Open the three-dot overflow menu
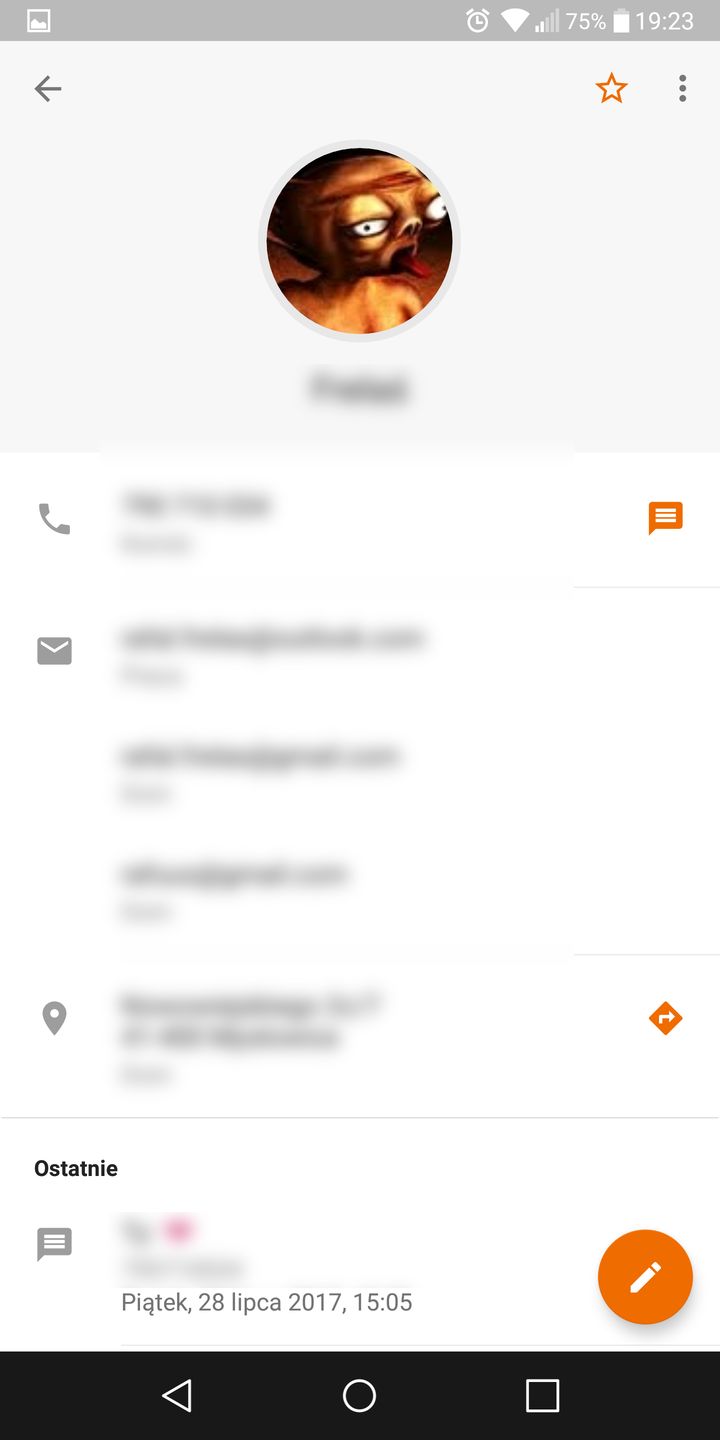Screen dimensions: 720x1440 click(x=682, y=89)
